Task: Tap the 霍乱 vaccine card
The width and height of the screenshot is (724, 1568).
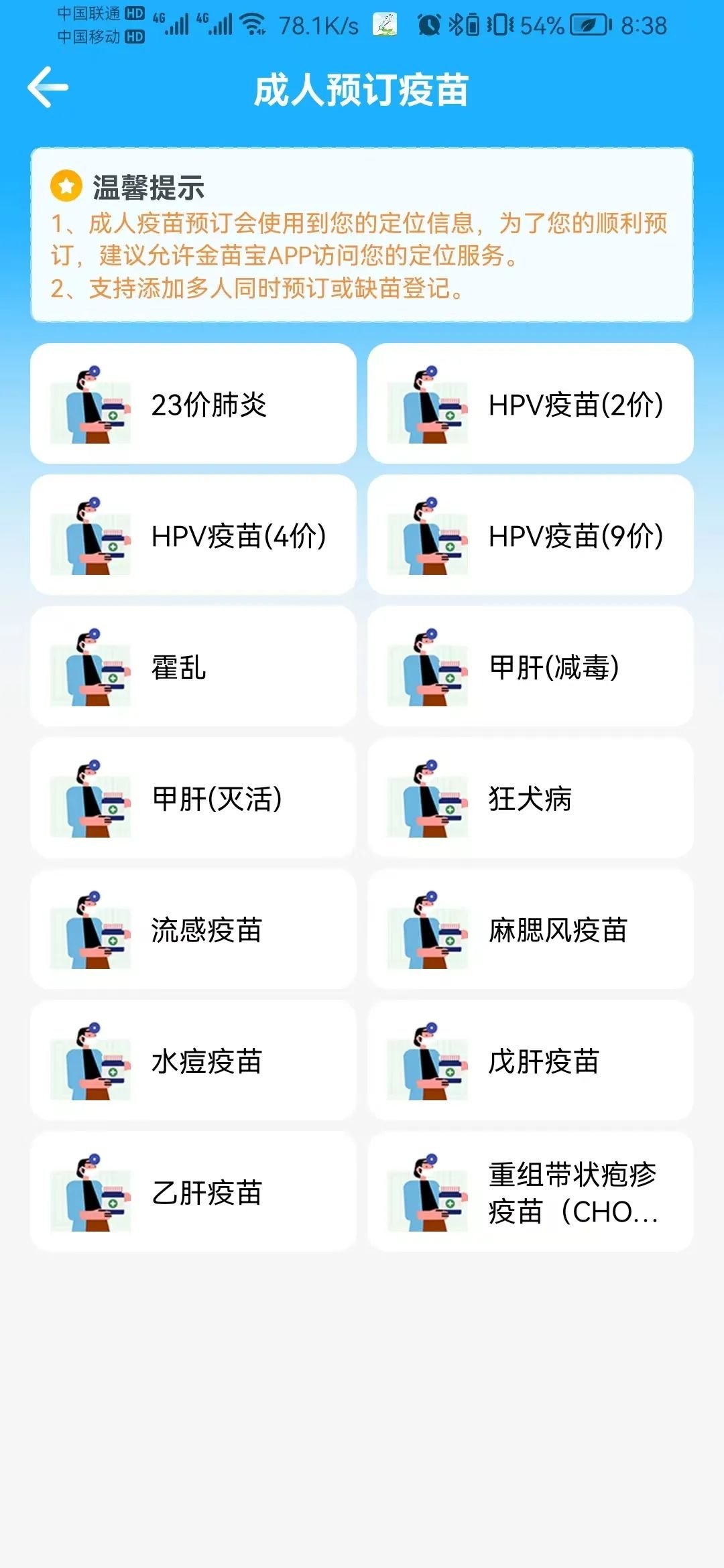Action: (193, 667)
